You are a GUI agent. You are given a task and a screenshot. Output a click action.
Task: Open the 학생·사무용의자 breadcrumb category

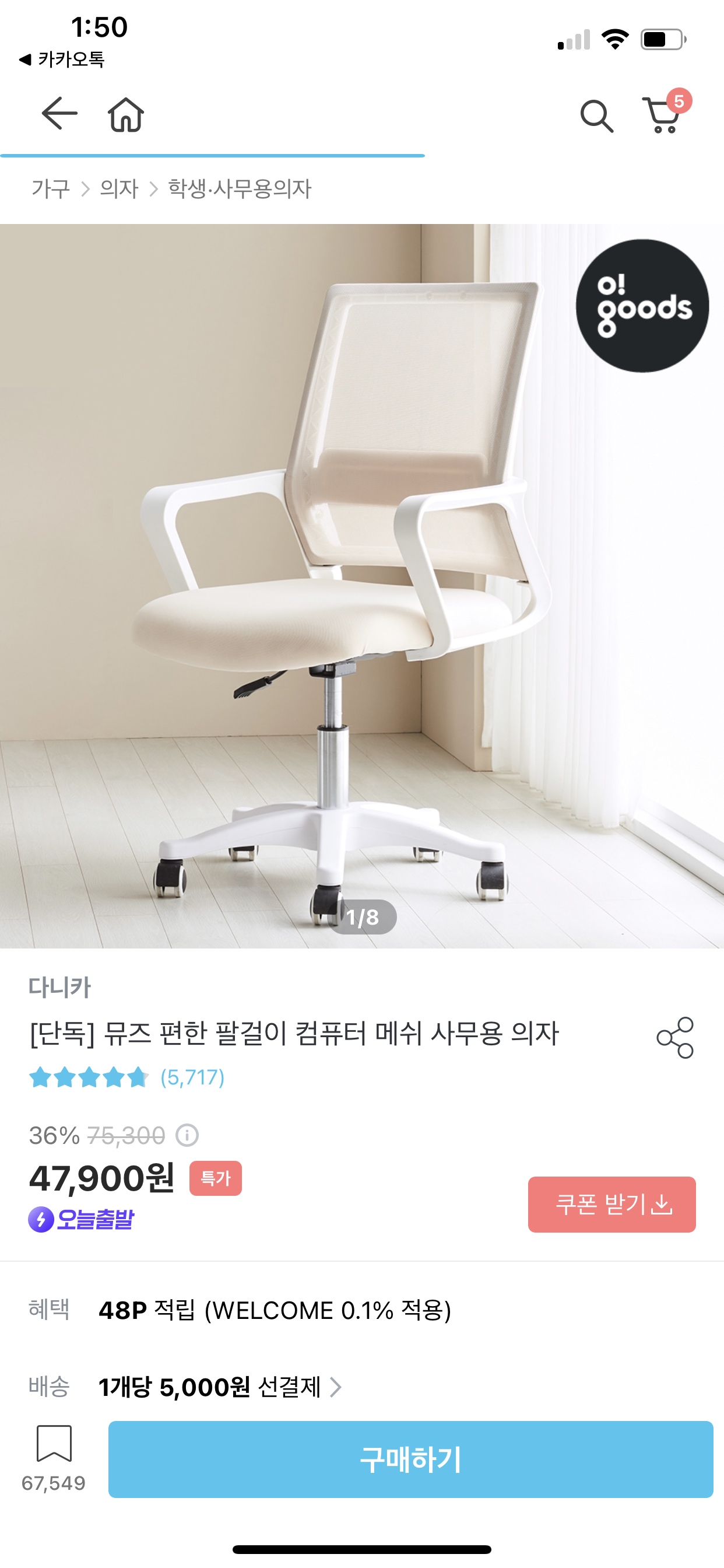239,188
